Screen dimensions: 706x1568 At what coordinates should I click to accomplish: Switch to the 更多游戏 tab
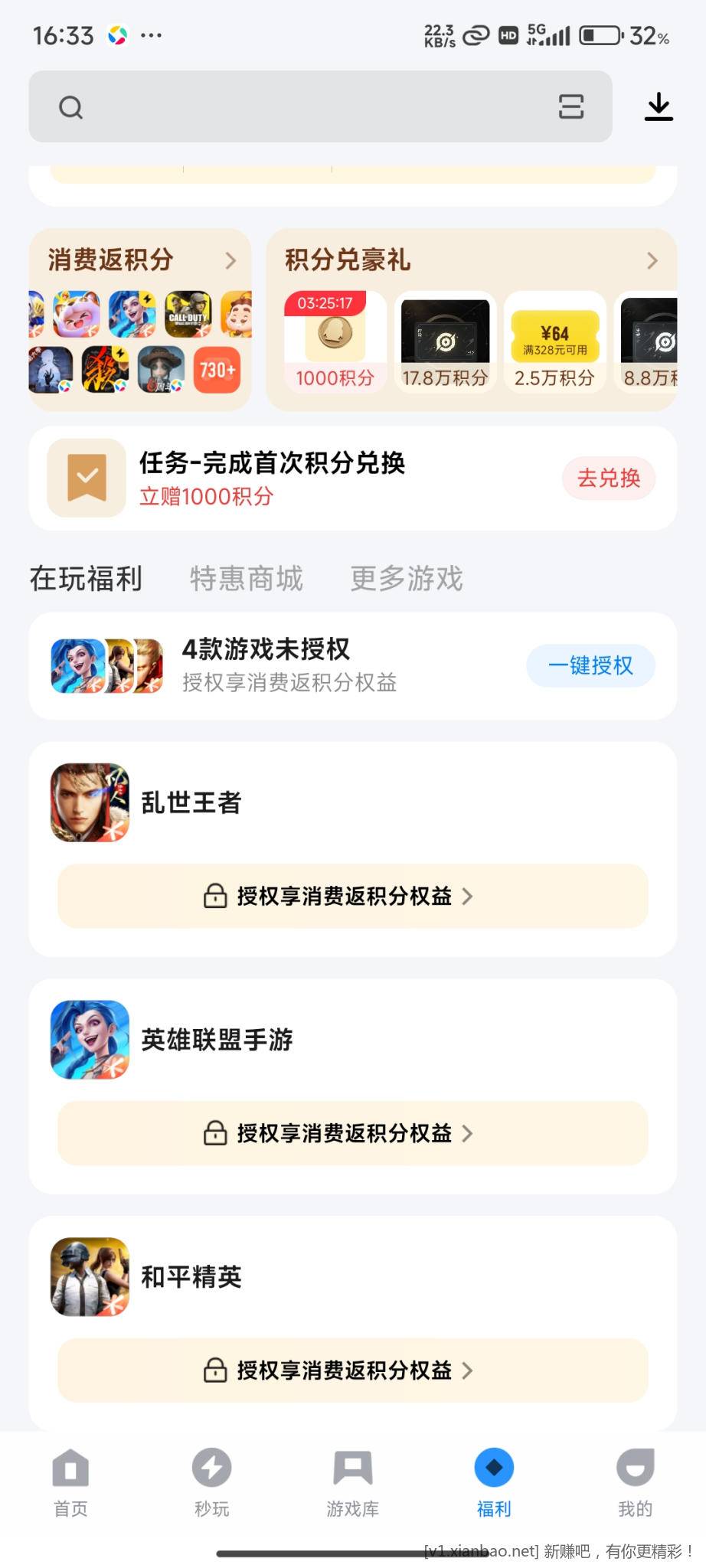[407, 579]
